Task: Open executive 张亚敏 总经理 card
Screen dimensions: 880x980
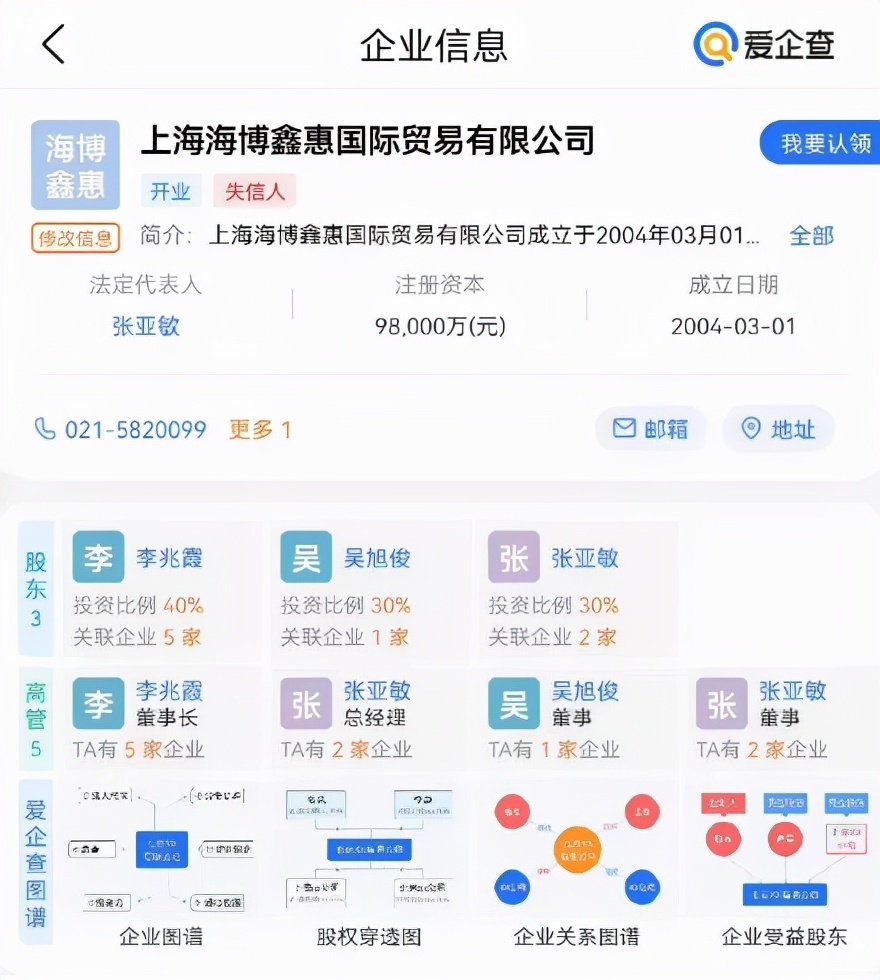Action: [370, 719]
